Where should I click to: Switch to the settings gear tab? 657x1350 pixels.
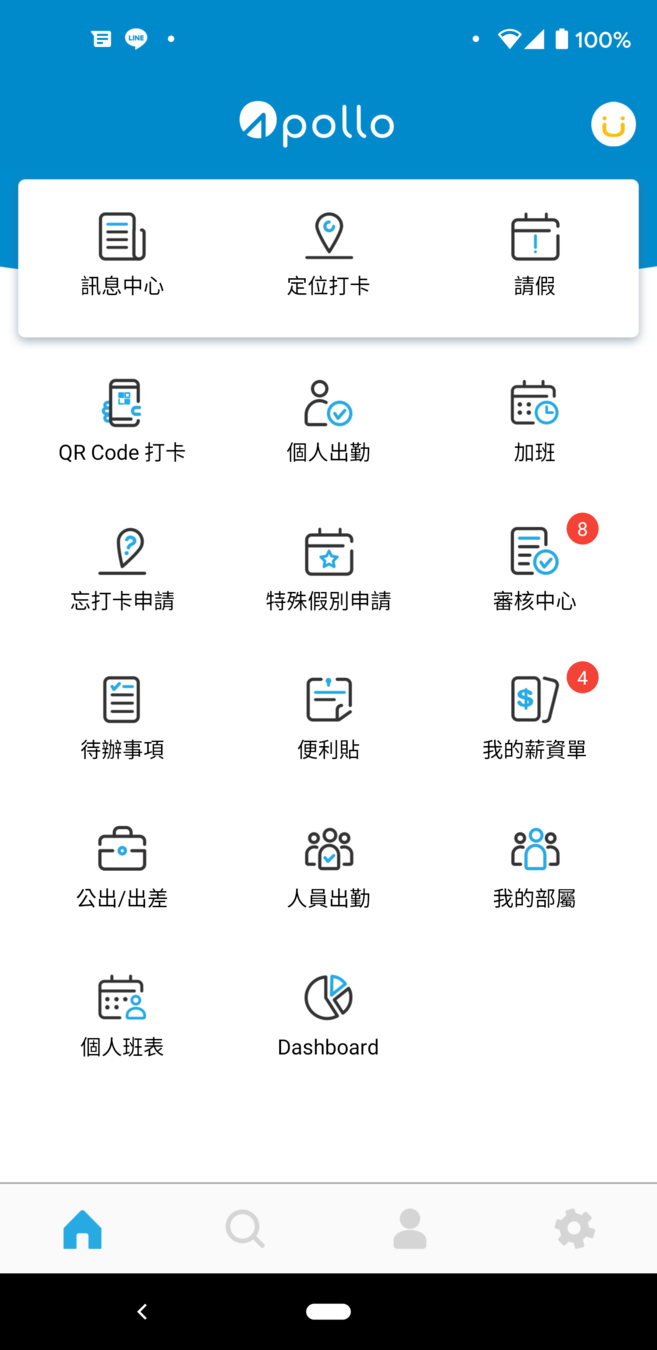[574, 1228]
